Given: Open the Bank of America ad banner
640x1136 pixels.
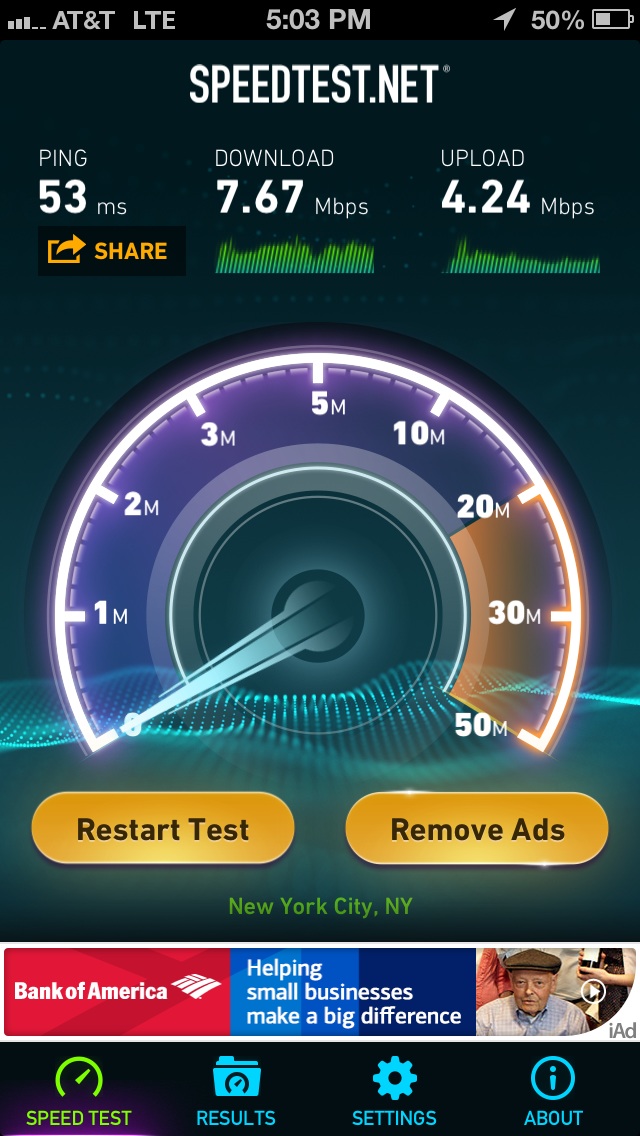Looking at the screenshot, I should (320, 992).
